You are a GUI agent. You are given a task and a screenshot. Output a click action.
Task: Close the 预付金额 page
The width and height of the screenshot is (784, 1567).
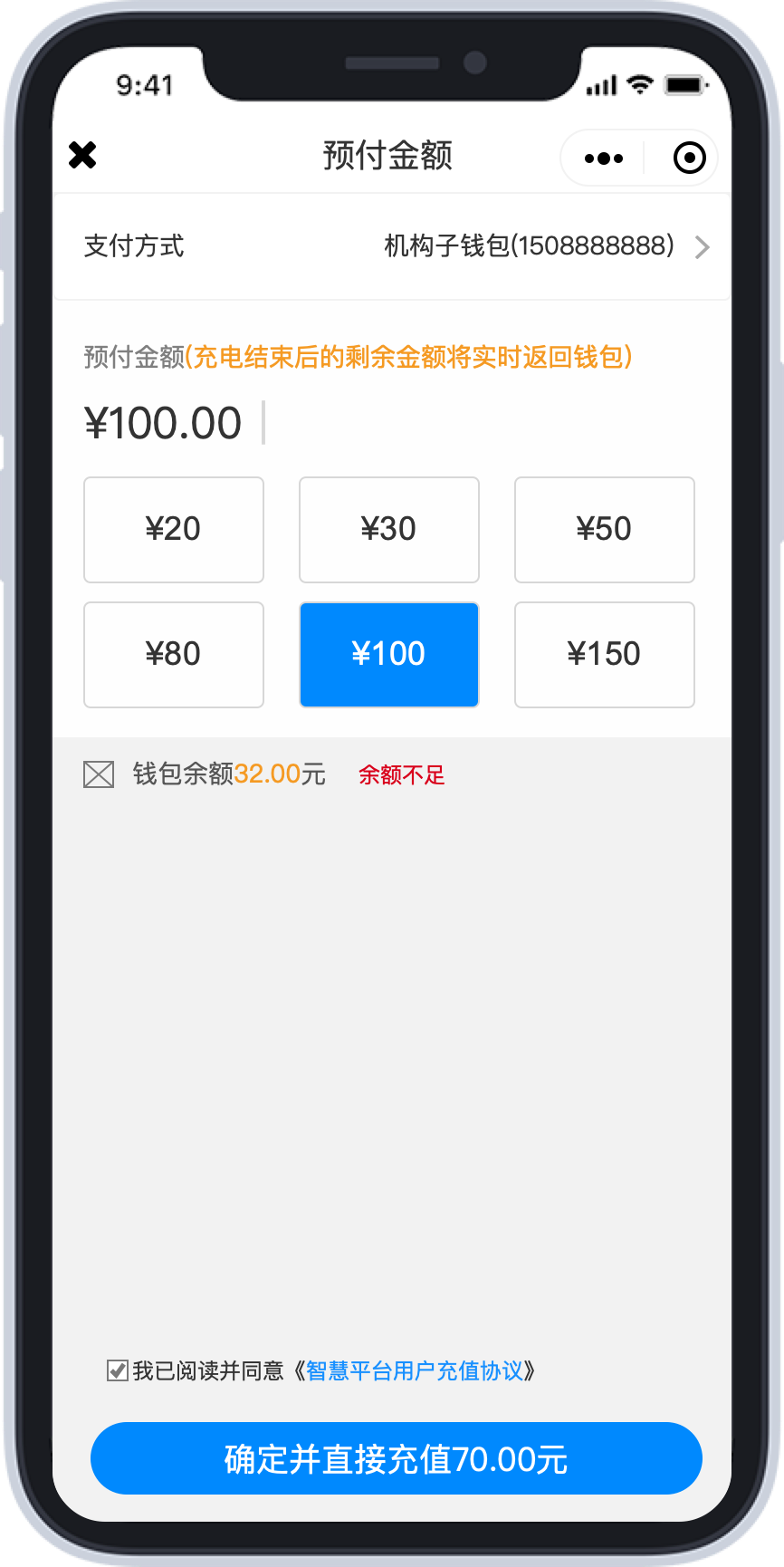pos(82,156)
